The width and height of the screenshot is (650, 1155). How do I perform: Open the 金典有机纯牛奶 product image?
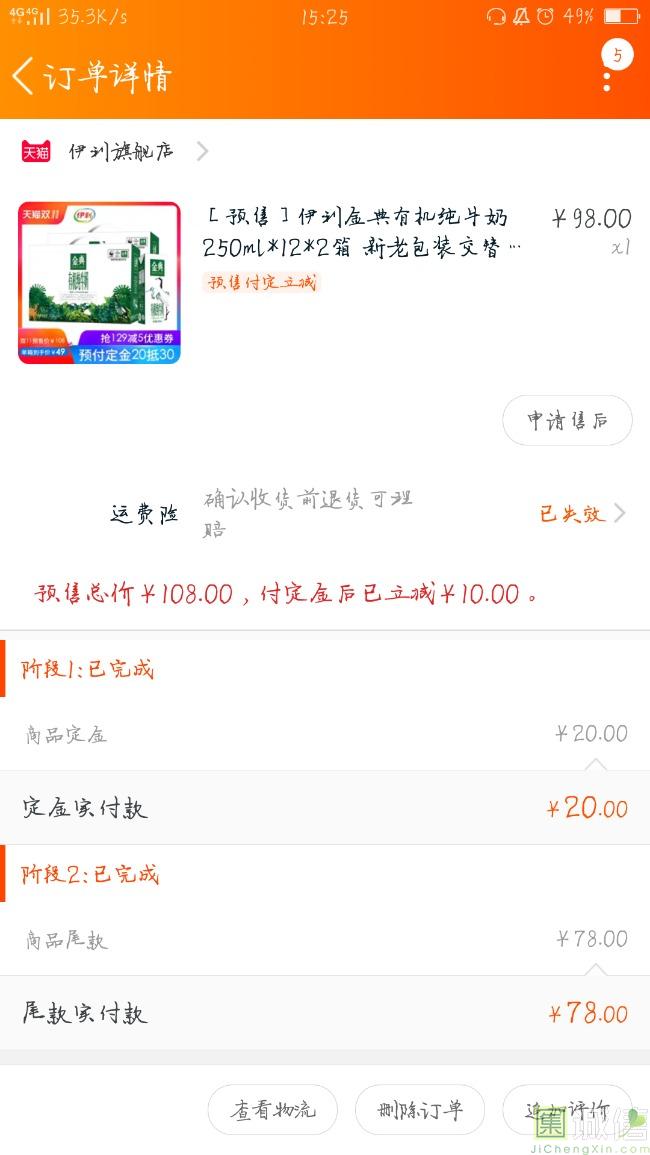point(99,283)
